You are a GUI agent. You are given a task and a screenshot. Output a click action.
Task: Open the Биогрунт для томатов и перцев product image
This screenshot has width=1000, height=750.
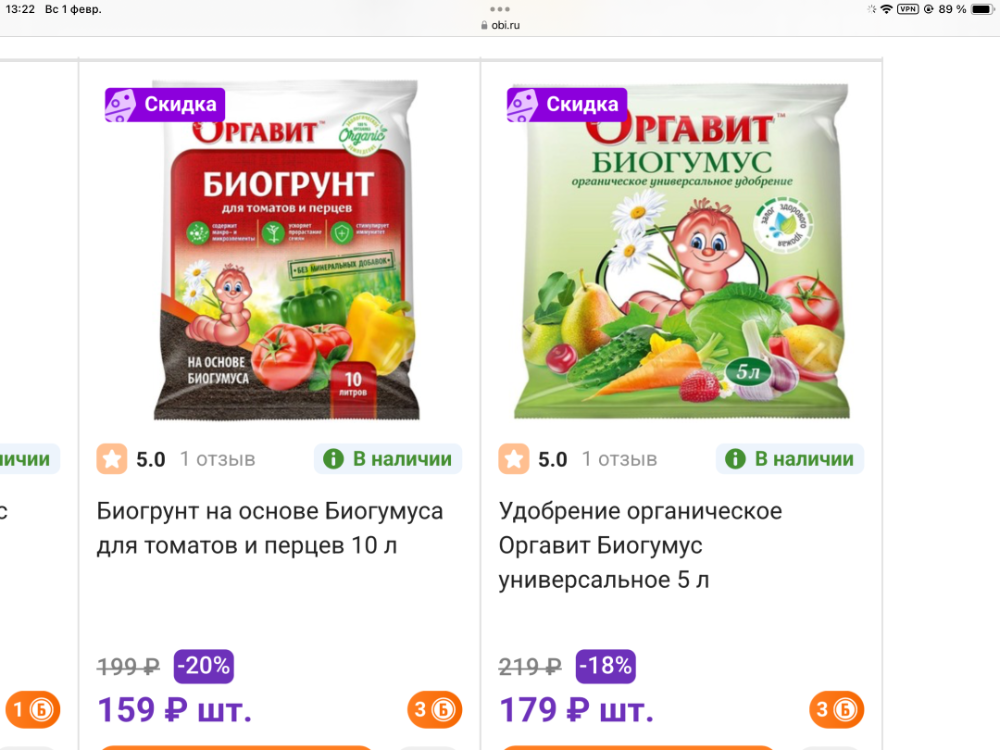[286, 250]
